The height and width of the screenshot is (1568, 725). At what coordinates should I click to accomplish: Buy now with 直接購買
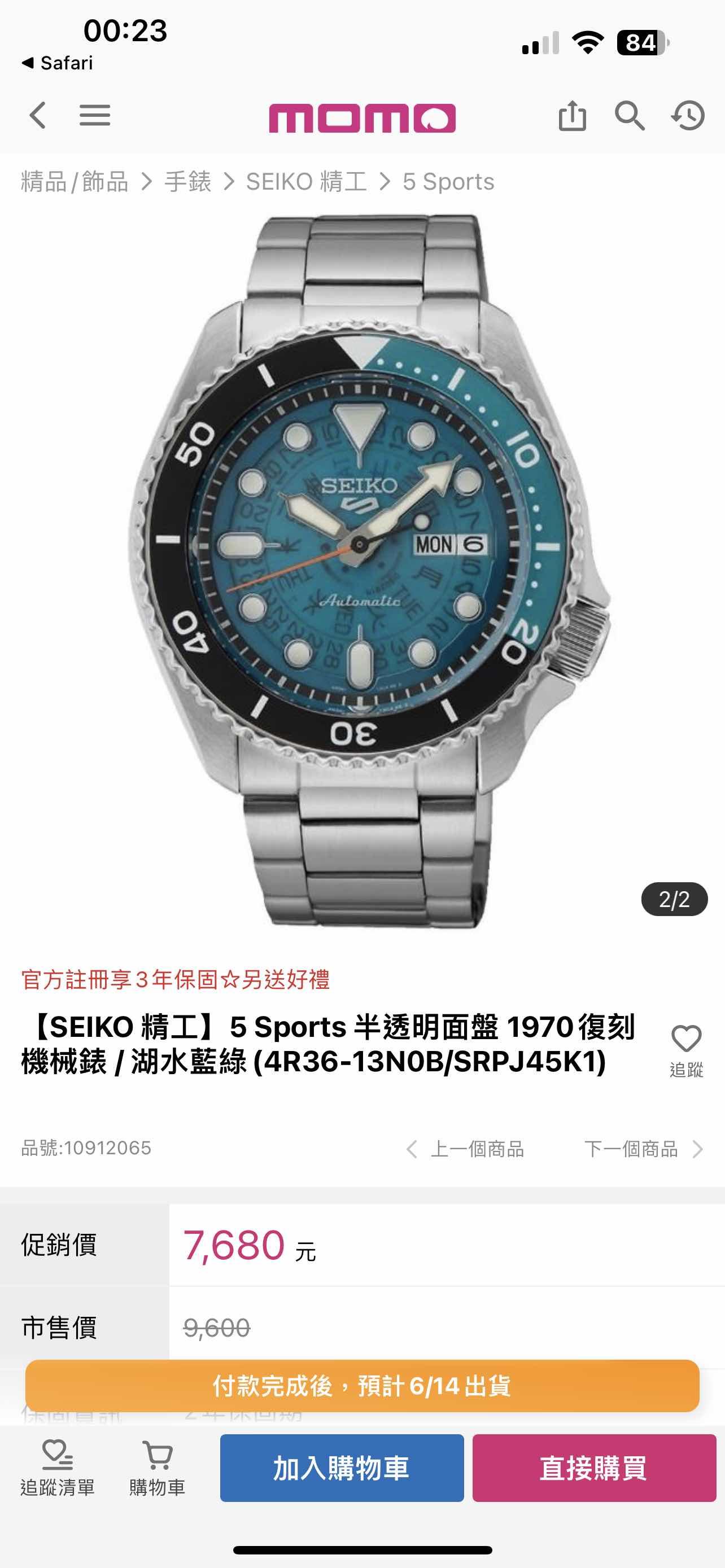pos(593,1468)
